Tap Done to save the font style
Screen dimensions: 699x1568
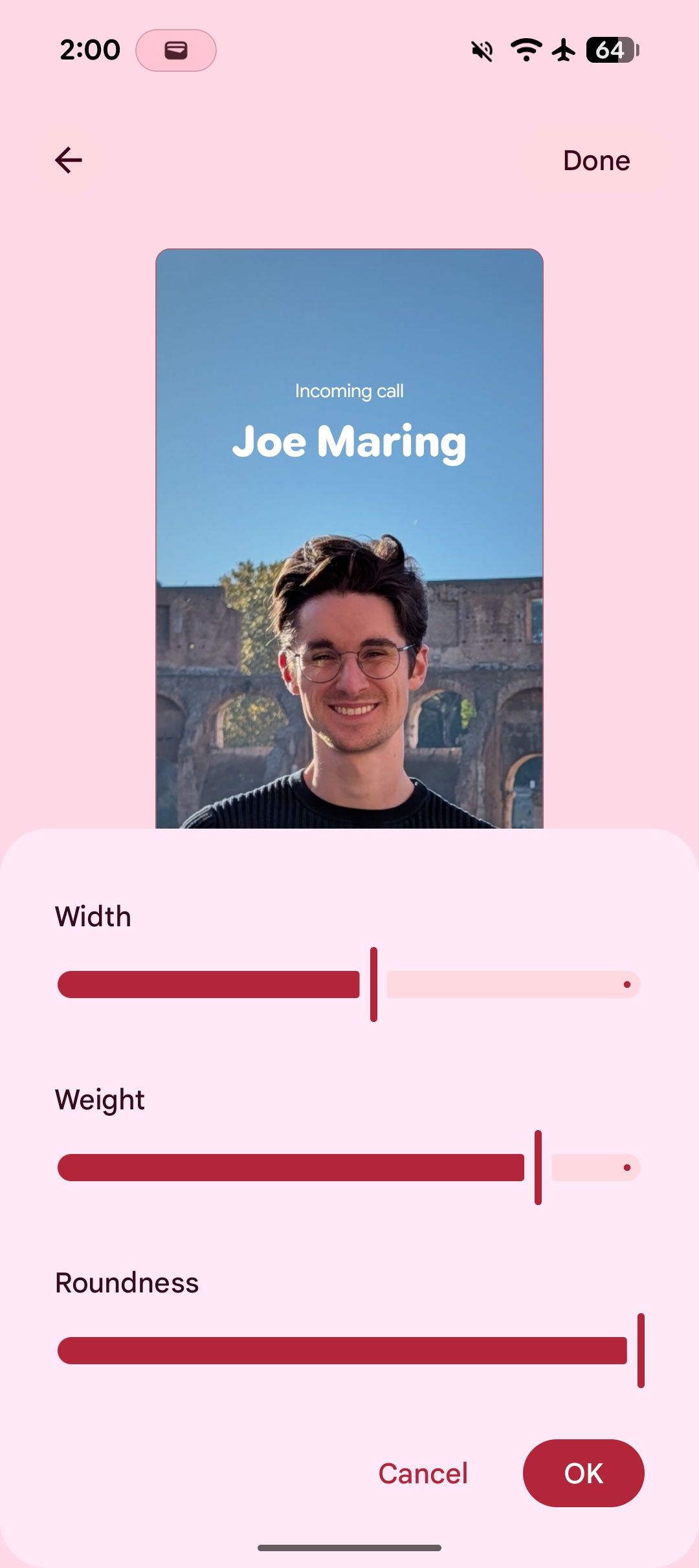(595, 160)
